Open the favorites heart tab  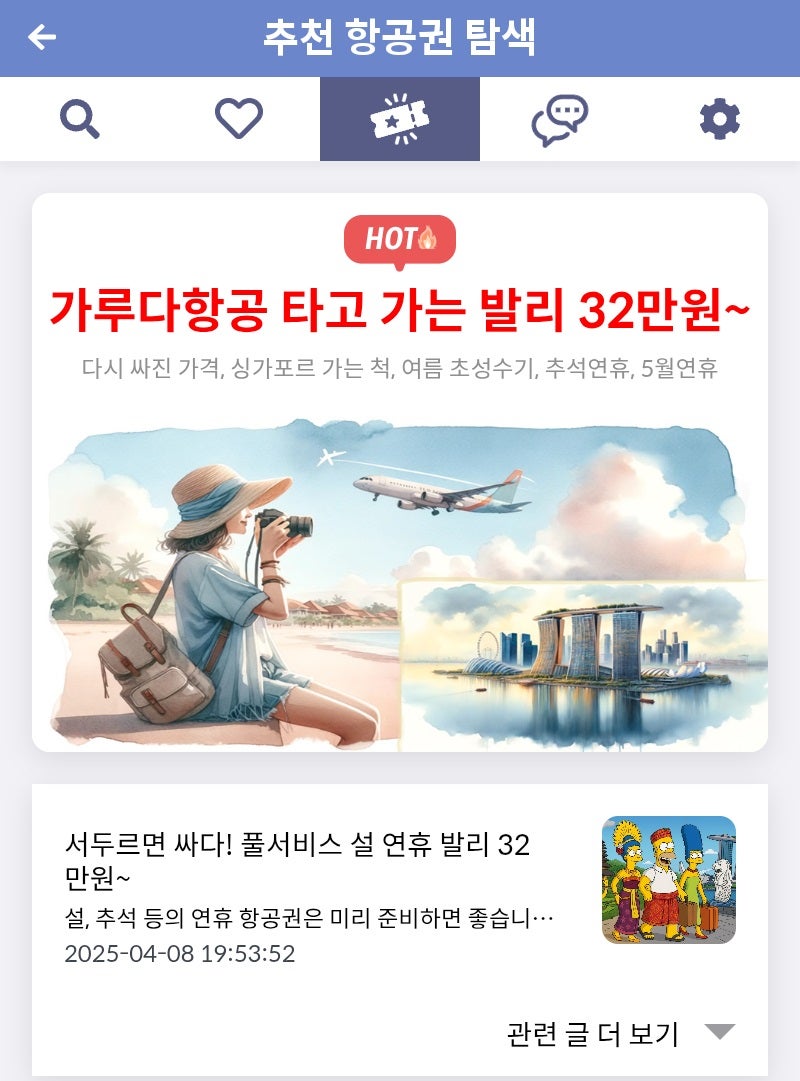coord(239,120)
